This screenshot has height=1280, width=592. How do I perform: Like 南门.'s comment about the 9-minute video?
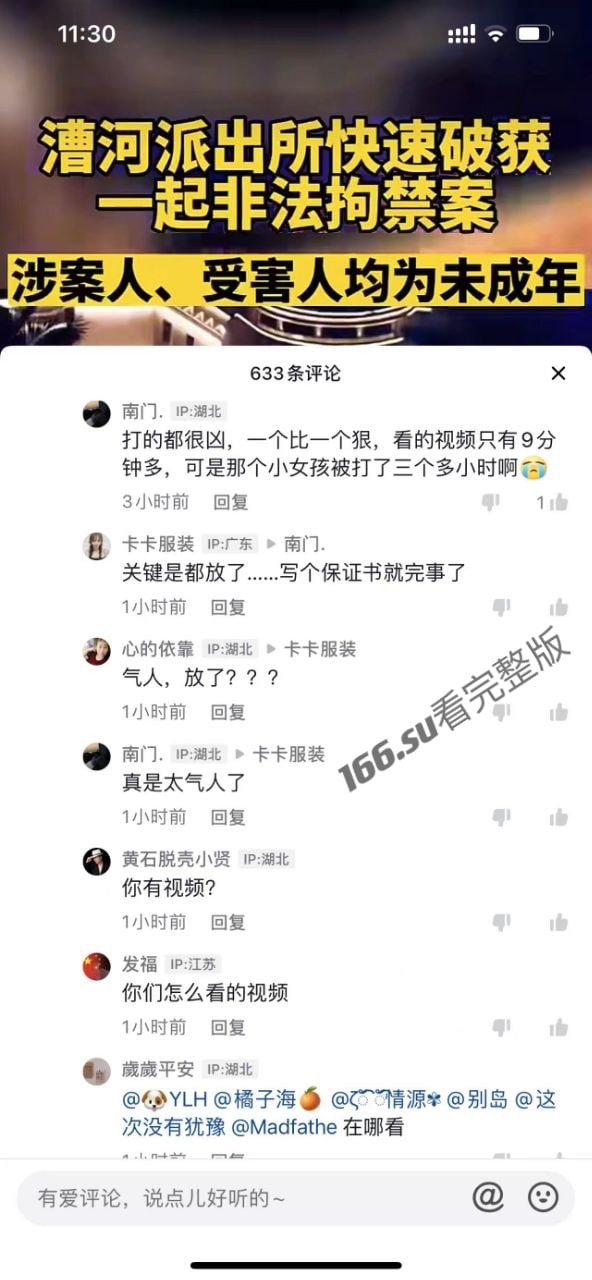(559, 502)
